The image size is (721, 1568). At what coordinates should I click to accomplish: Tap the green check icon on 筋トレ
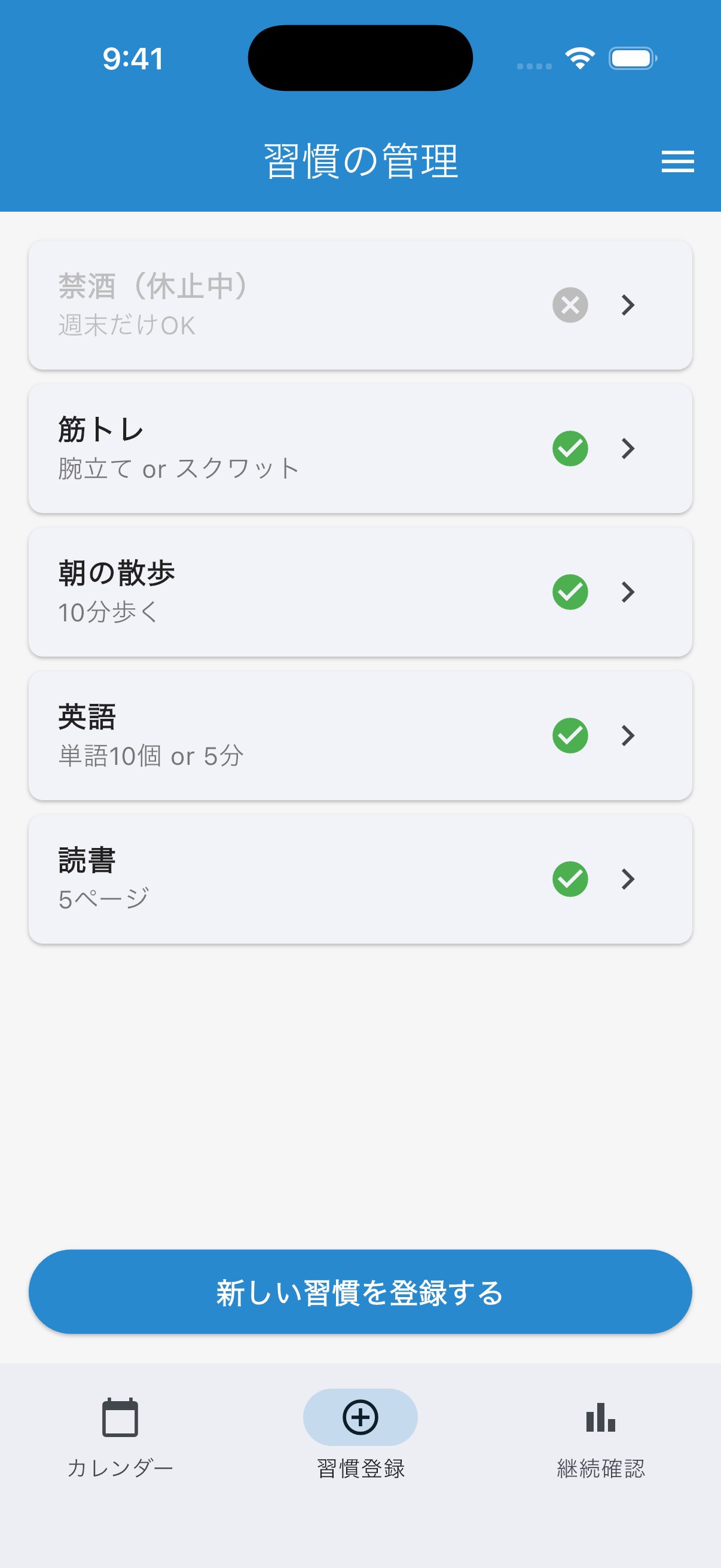570,449
